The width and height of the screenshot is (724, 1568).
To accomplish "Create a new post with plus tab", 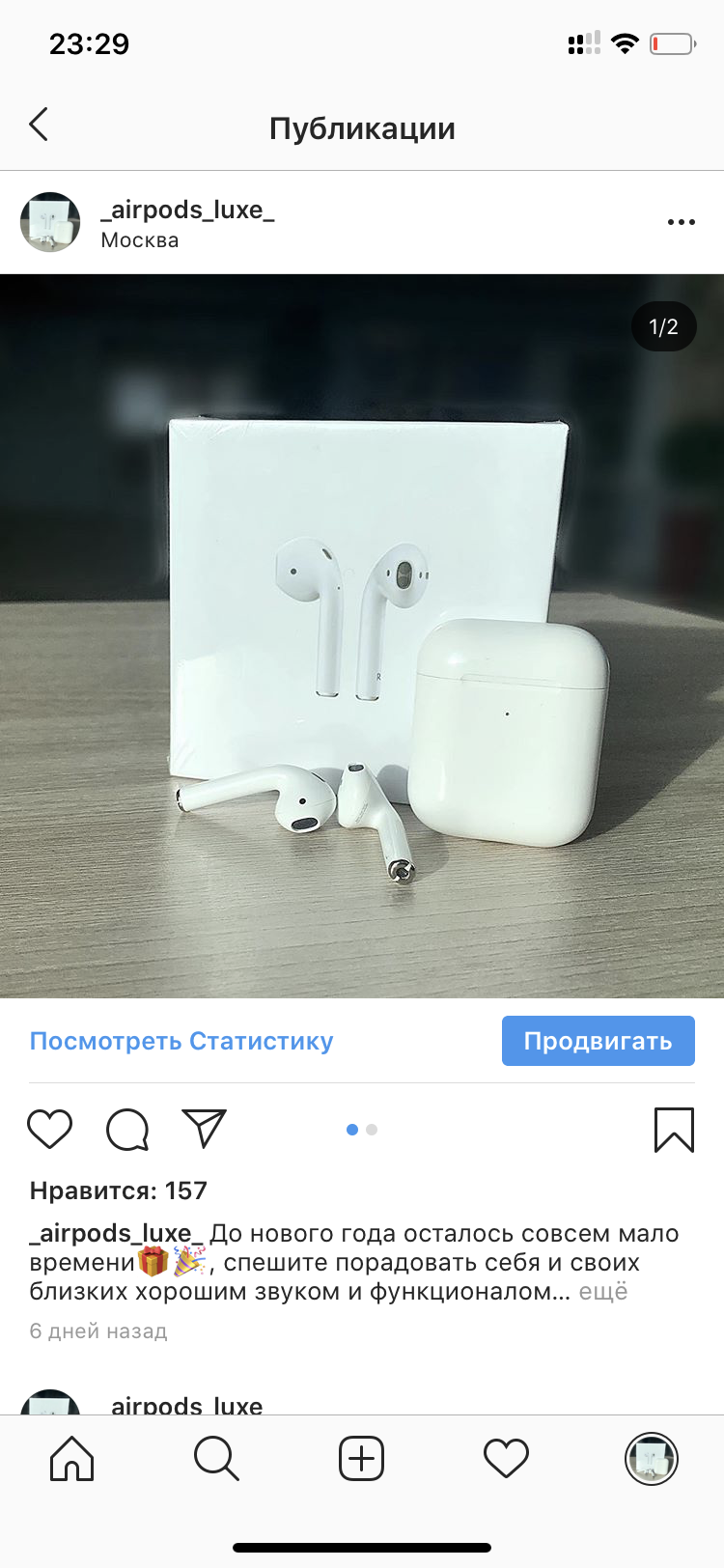I will point(362,1458).
